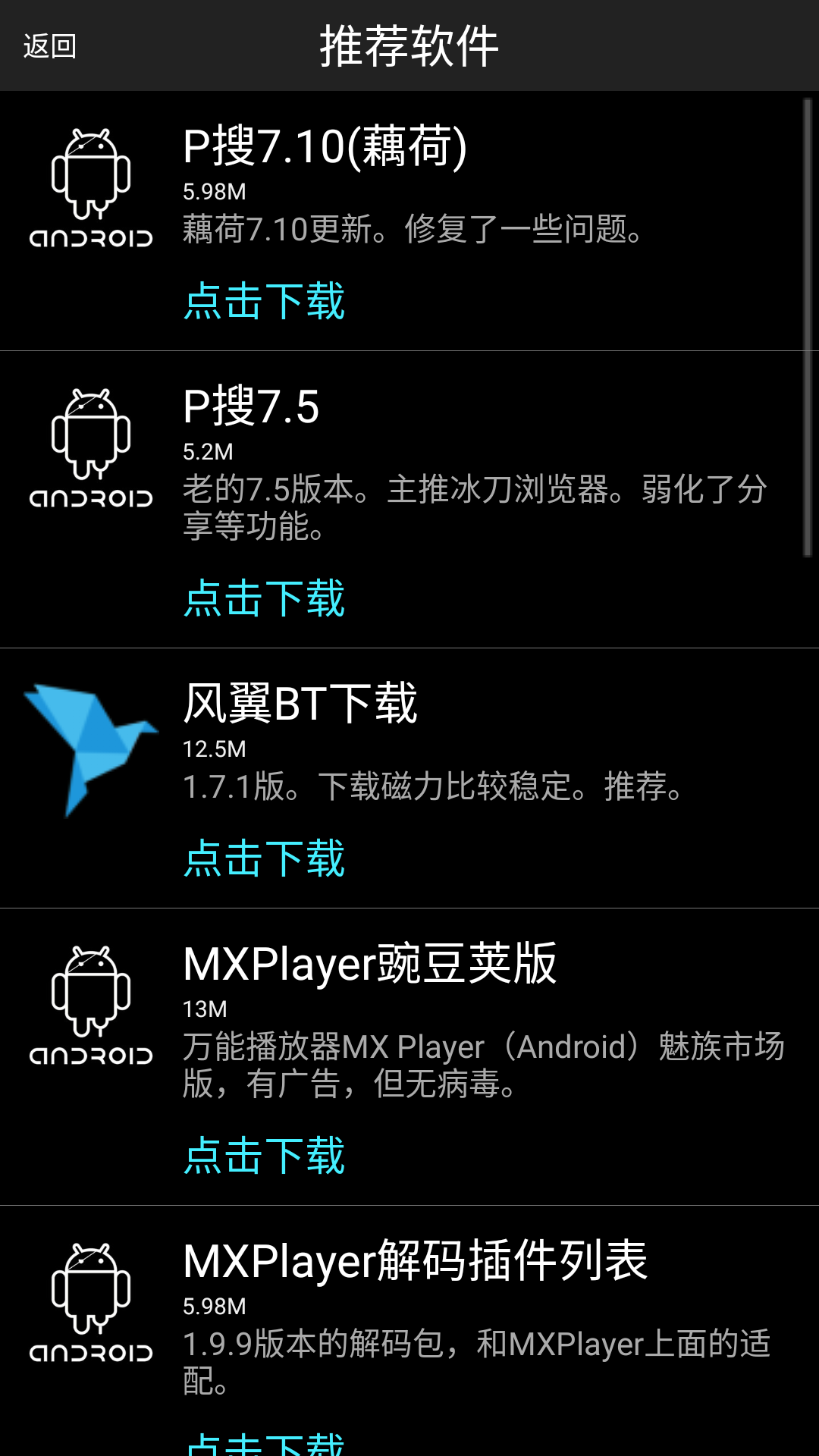Viewport: 819px width, 1456px height.
Task: Open the P搜7.10(藕荷) list entry
Action: click(409, 220)
